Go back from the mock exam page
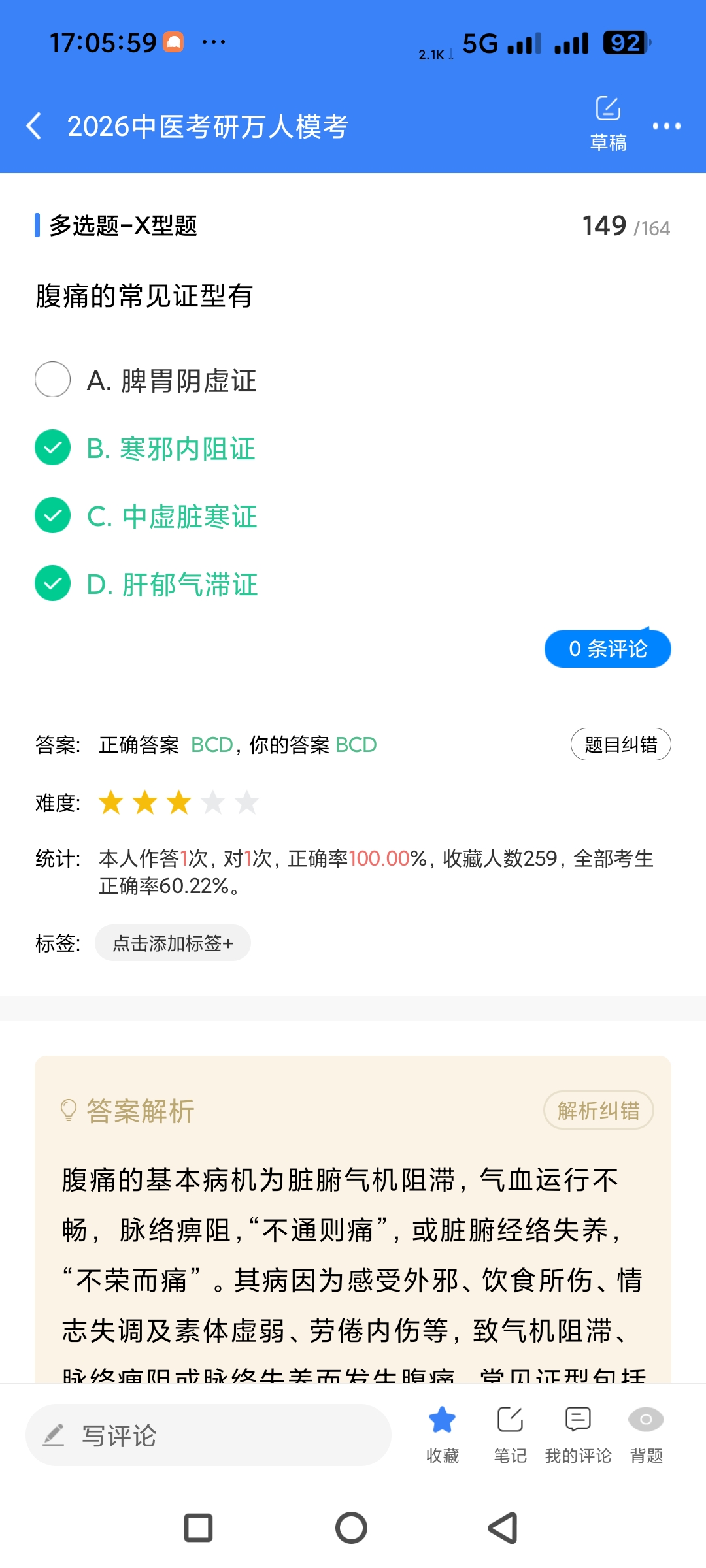Screen dimensions: 706x1568 [34, 125]
